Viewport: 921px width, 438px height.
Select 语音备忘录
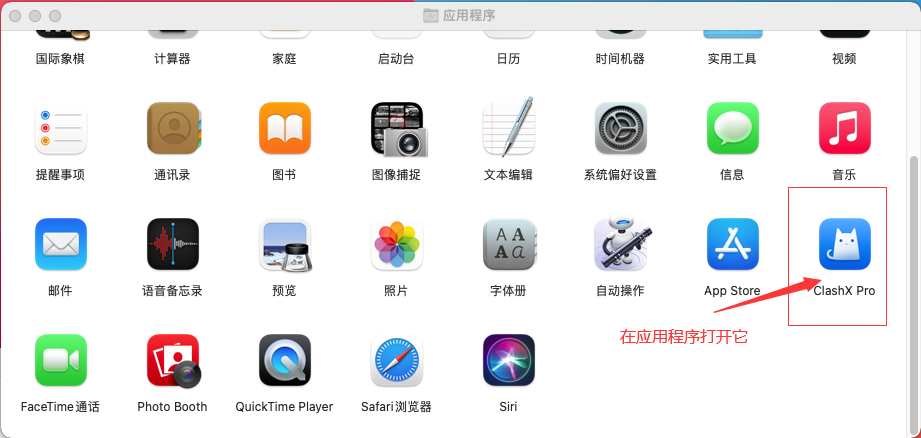click(x=172, y=245)
